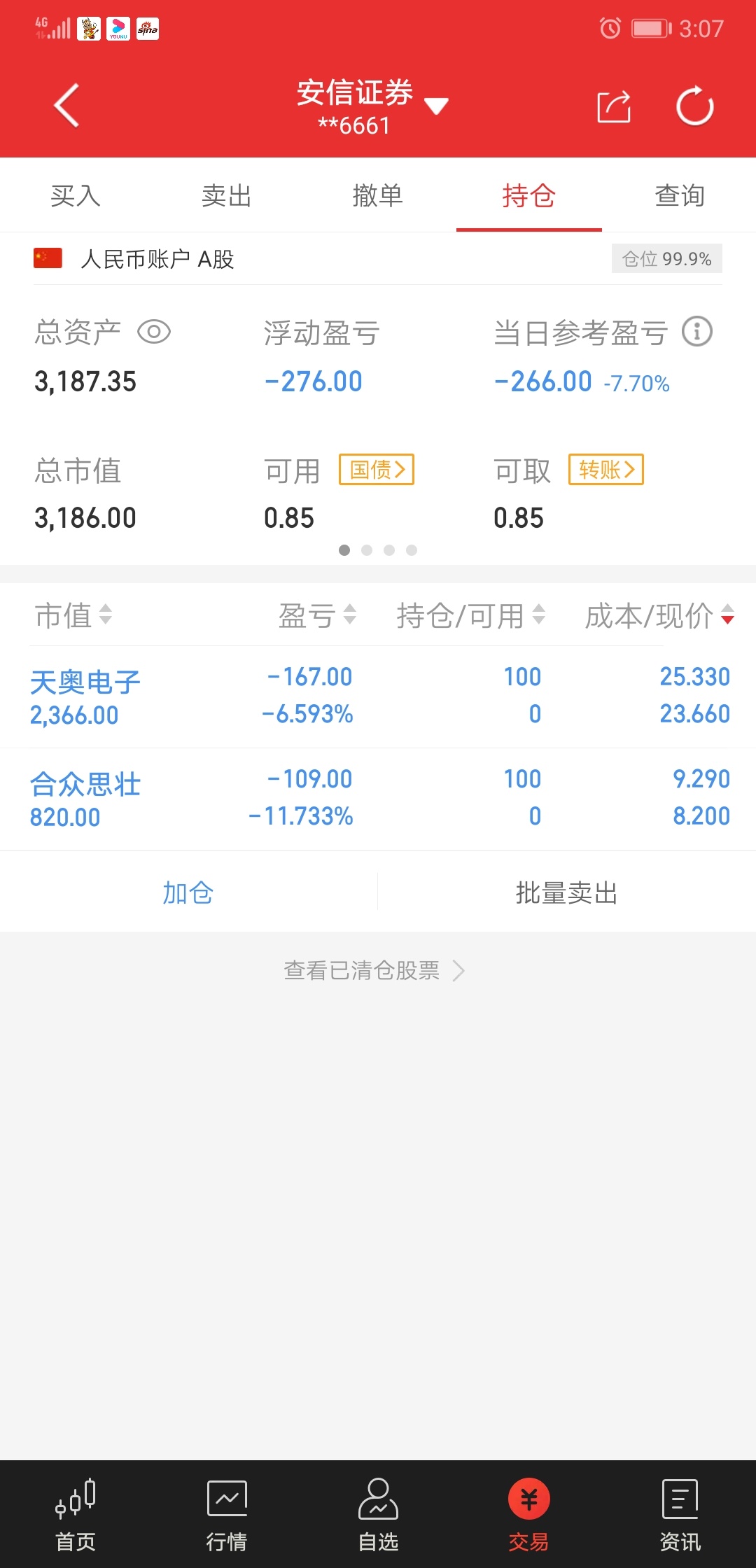Sort holdings by 盈亏

pyautogui.click(x=318, y=615)
